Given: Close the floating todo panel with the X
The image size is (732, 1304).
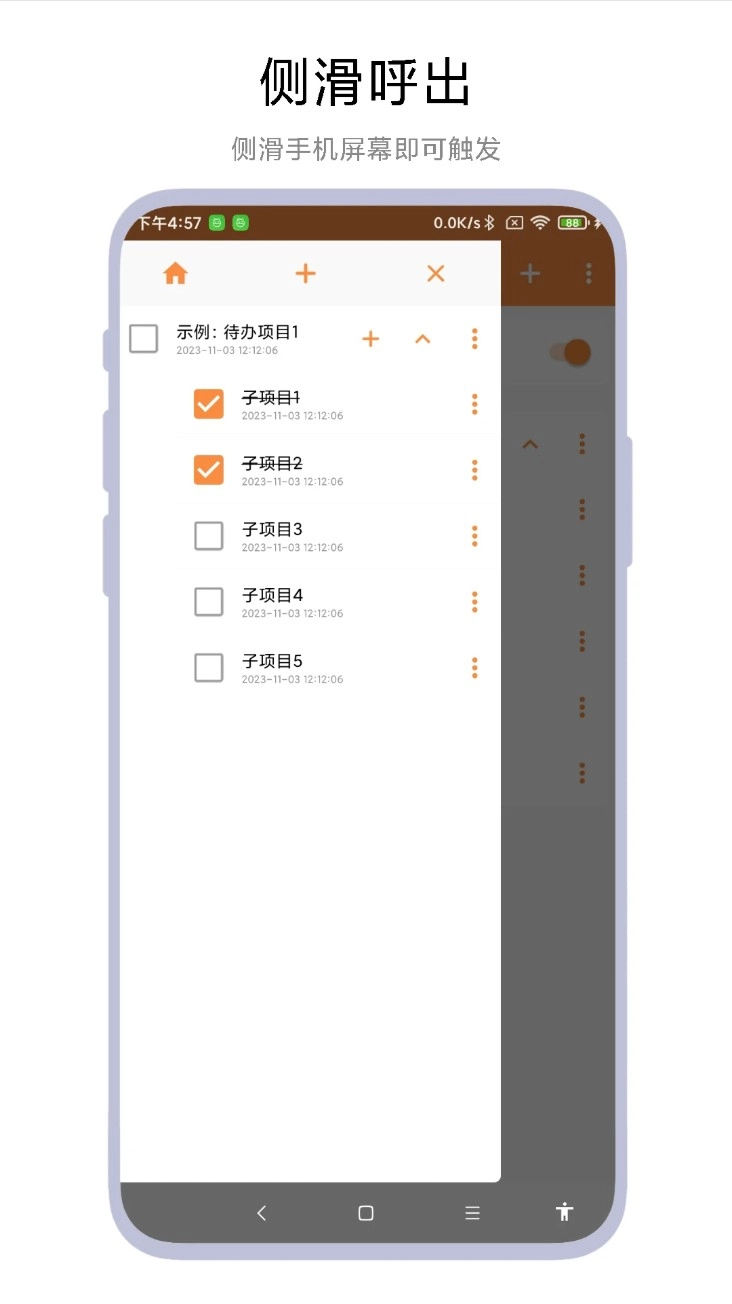Looking at the screenshot, I should 435,272.
